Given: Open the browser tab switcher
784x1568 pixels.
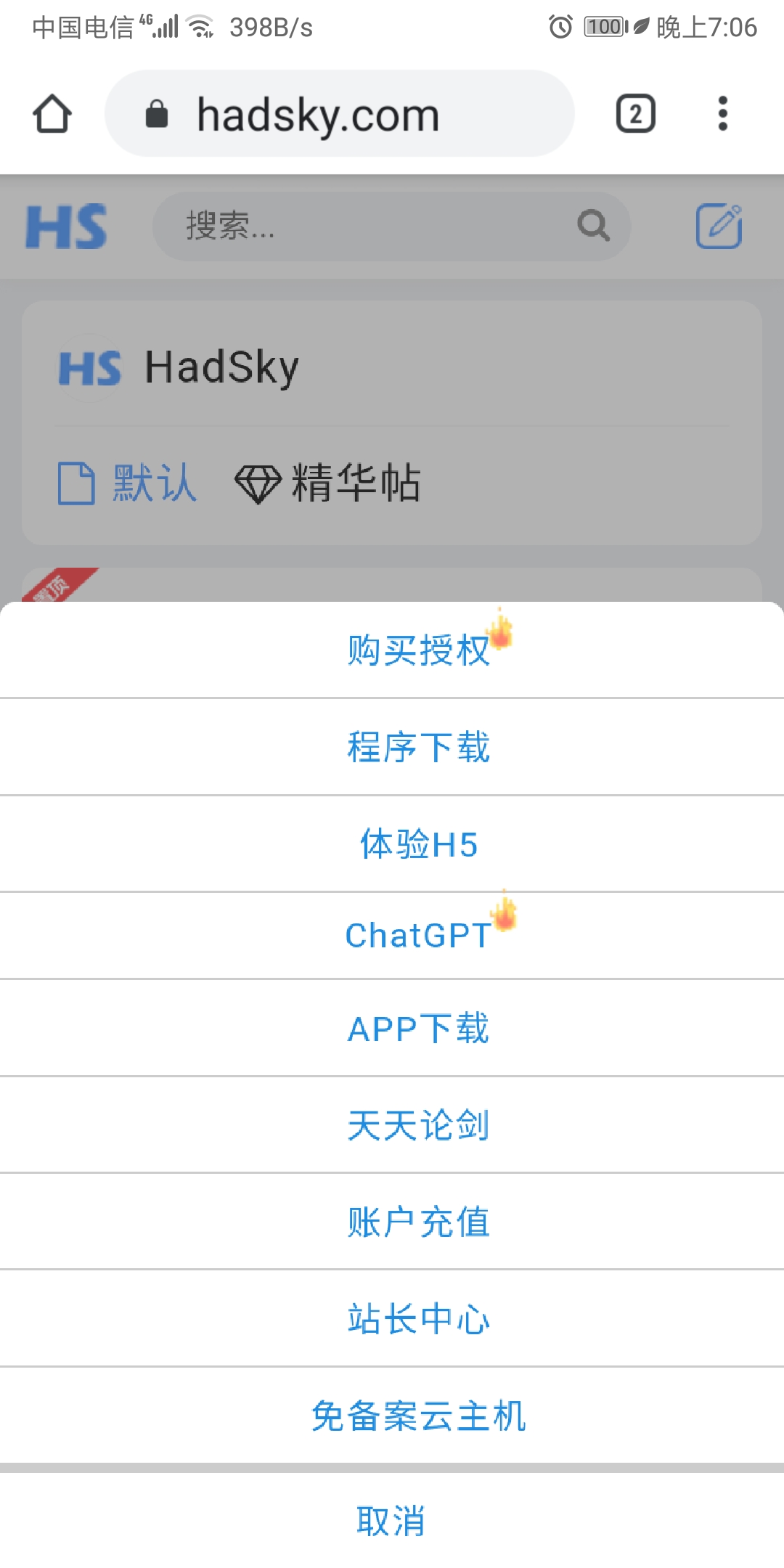Looking at the screenshot, I should pyautogui.click(x=636, y=114).
